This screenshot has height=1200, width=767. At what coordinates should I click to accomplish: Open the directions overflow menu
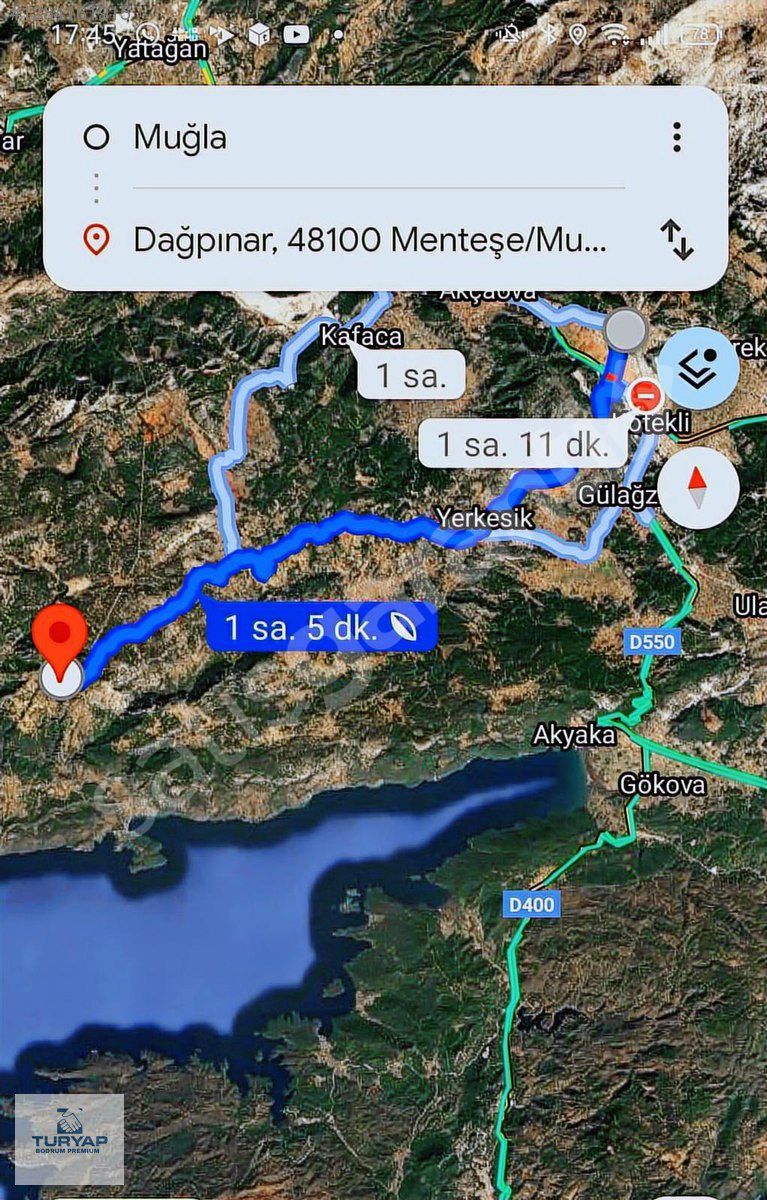pos(677,137)
